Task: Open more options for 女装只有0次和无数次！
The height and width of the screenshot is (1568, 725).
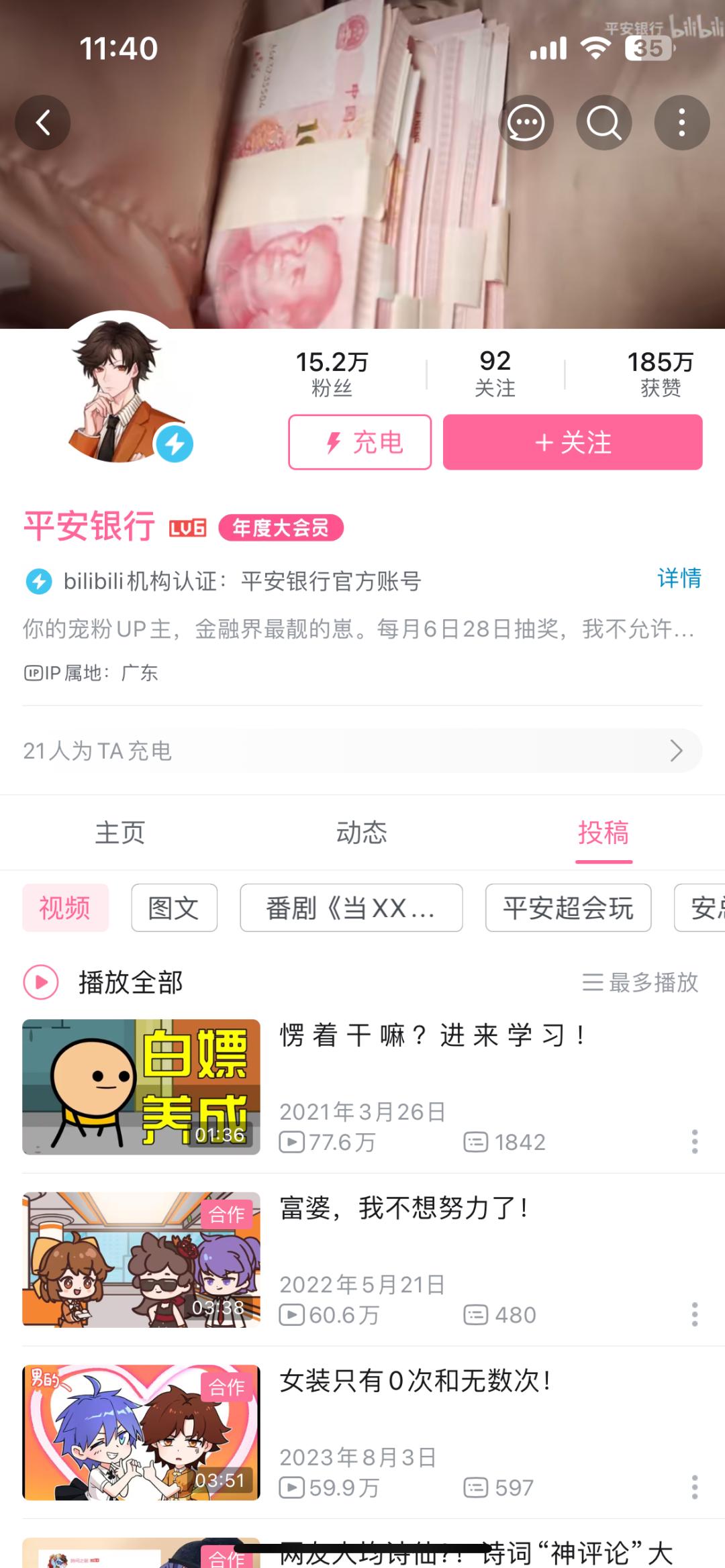Action: tap(694, 1487)
